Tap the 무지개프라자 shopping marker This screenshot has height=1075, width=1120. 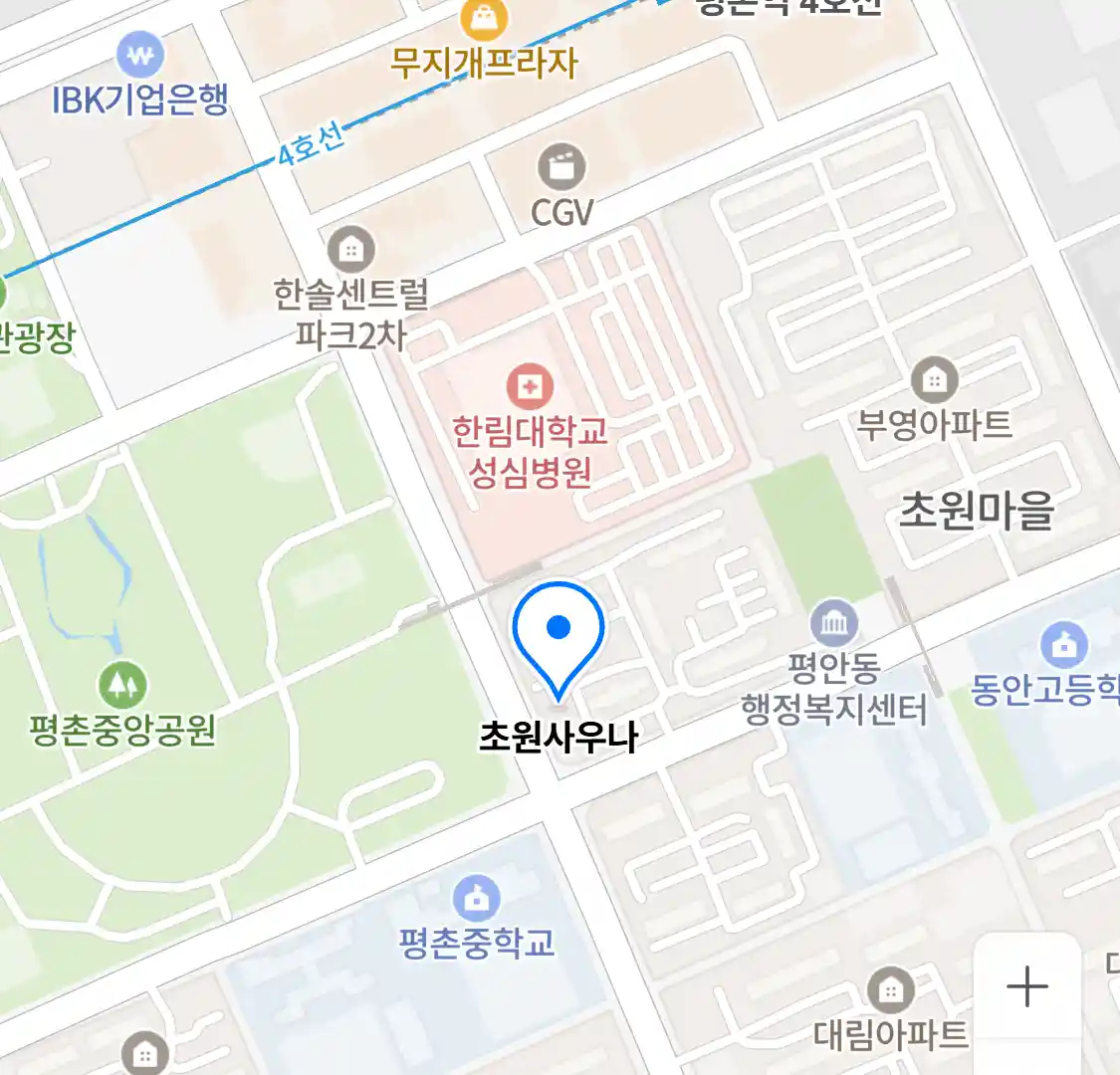(x=484, y=19)
